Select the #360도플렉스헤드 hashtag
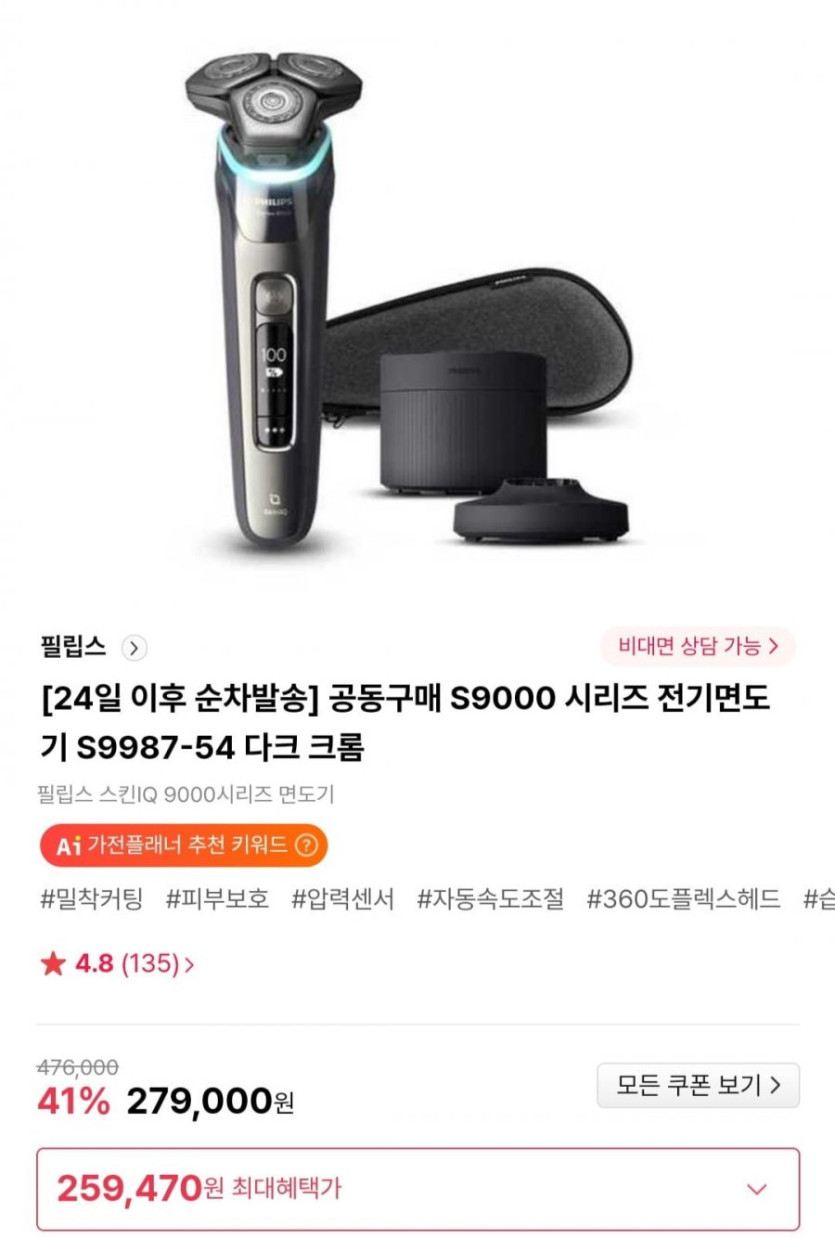Screen dimensions: 835x1239 point(683,898)
